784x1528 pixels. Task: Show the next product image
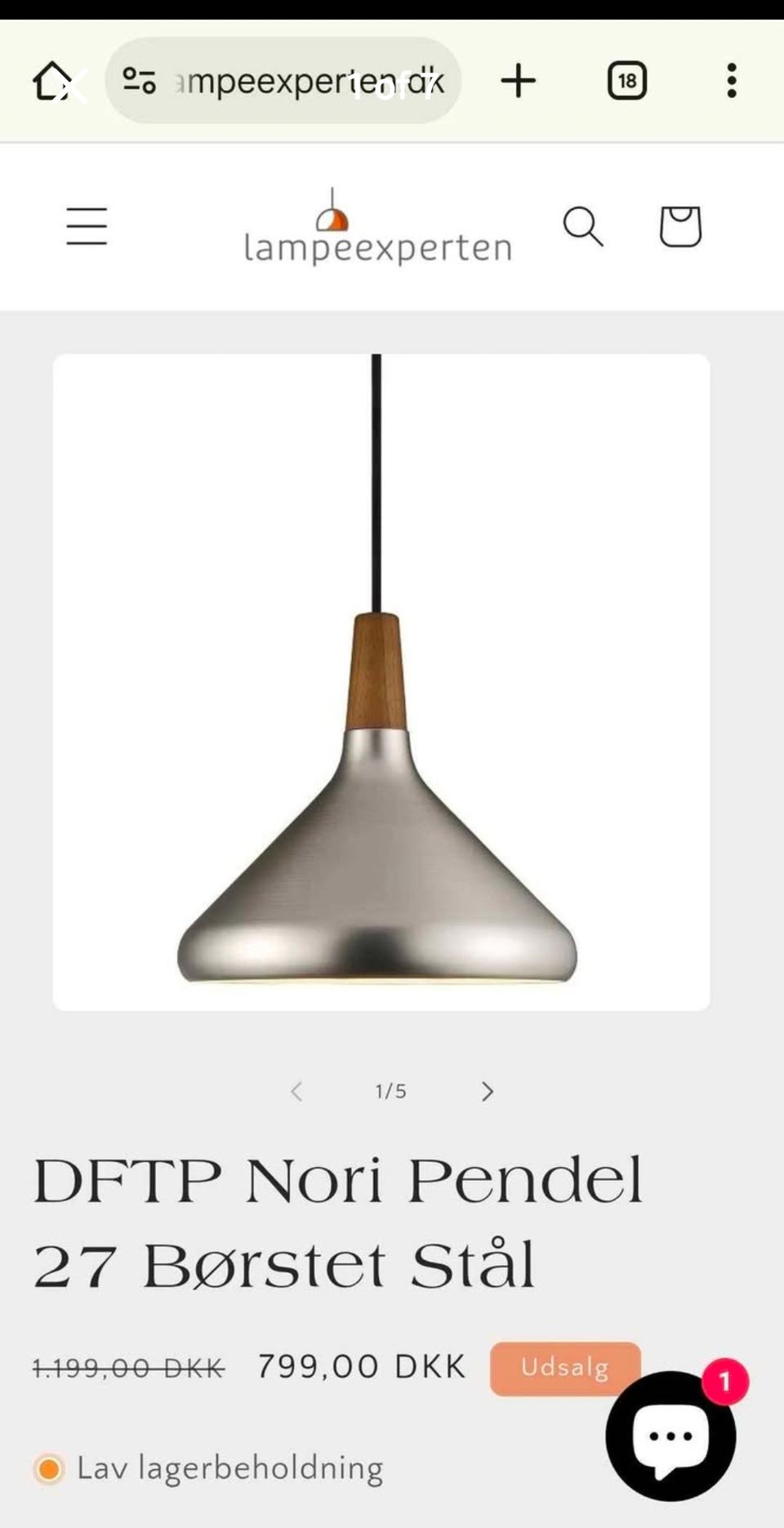click(x=488, y=1091)
